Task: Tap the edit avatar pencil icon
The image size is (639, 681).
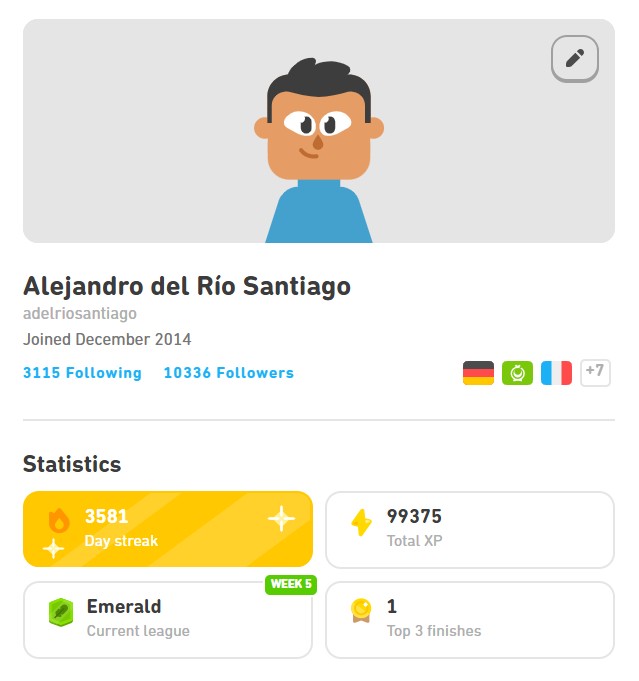Action: point(574,58)
